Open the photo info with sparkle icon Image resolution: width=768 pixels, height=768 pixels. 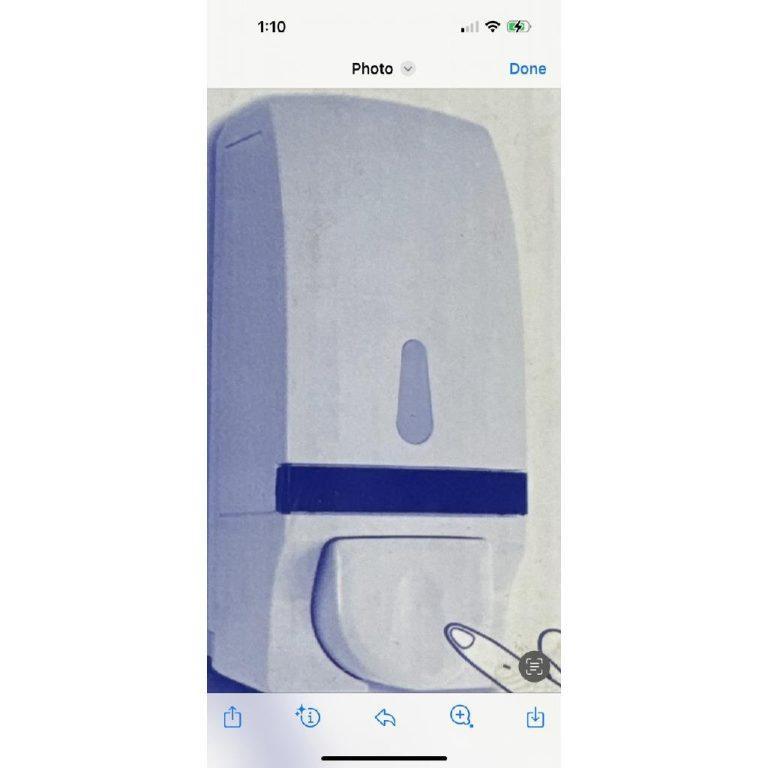[308, 717]
